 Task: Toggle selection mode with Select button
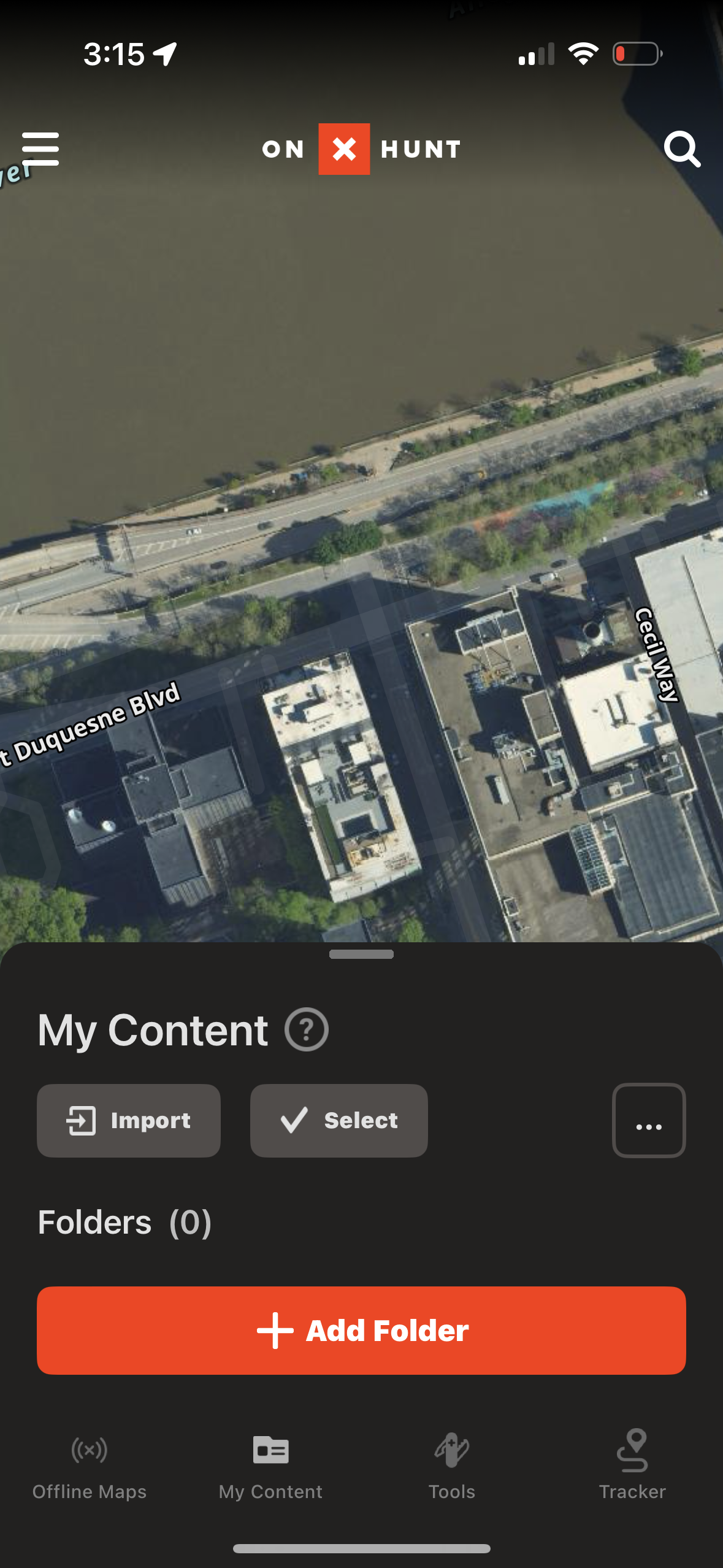point(339,1120)
